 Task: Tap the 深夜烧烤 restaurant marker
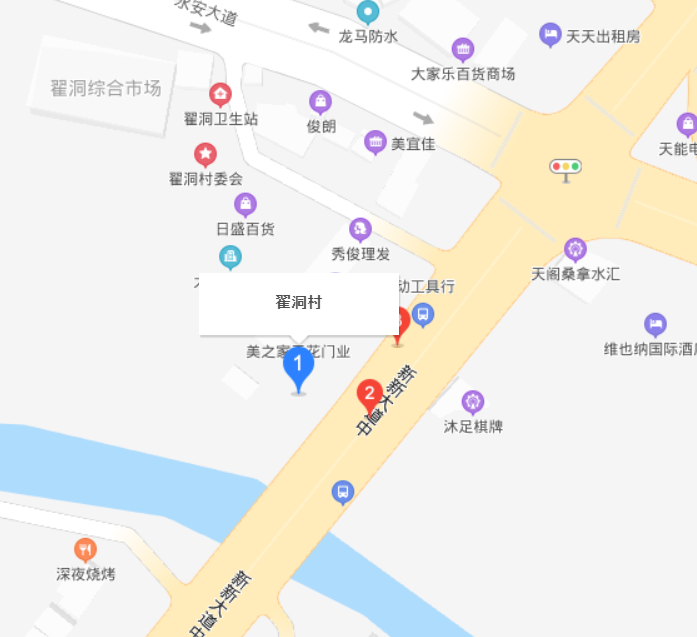pos(86,549)
